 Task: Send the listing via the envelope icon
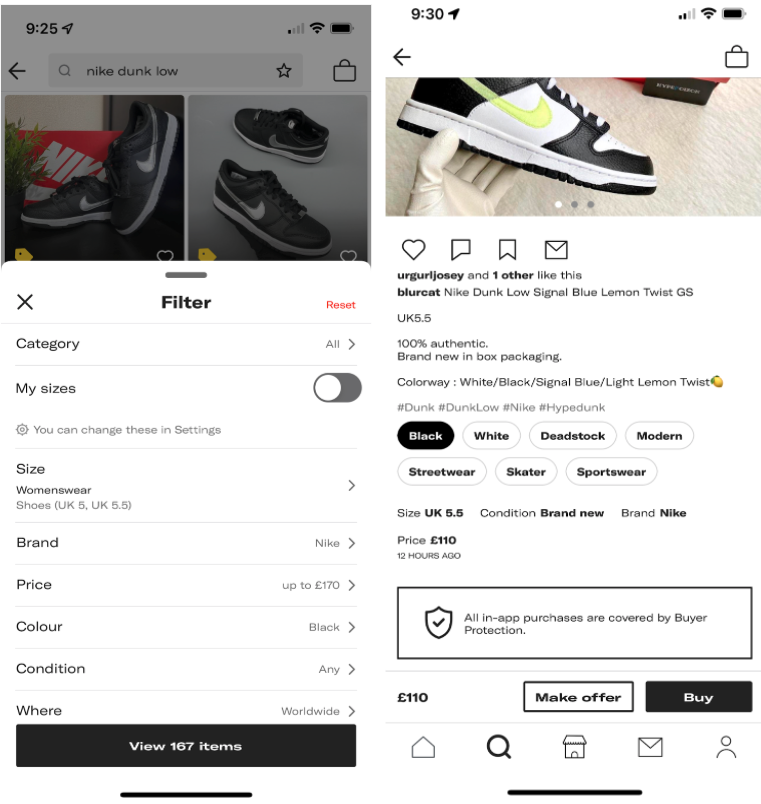click(x=556, y=250)
